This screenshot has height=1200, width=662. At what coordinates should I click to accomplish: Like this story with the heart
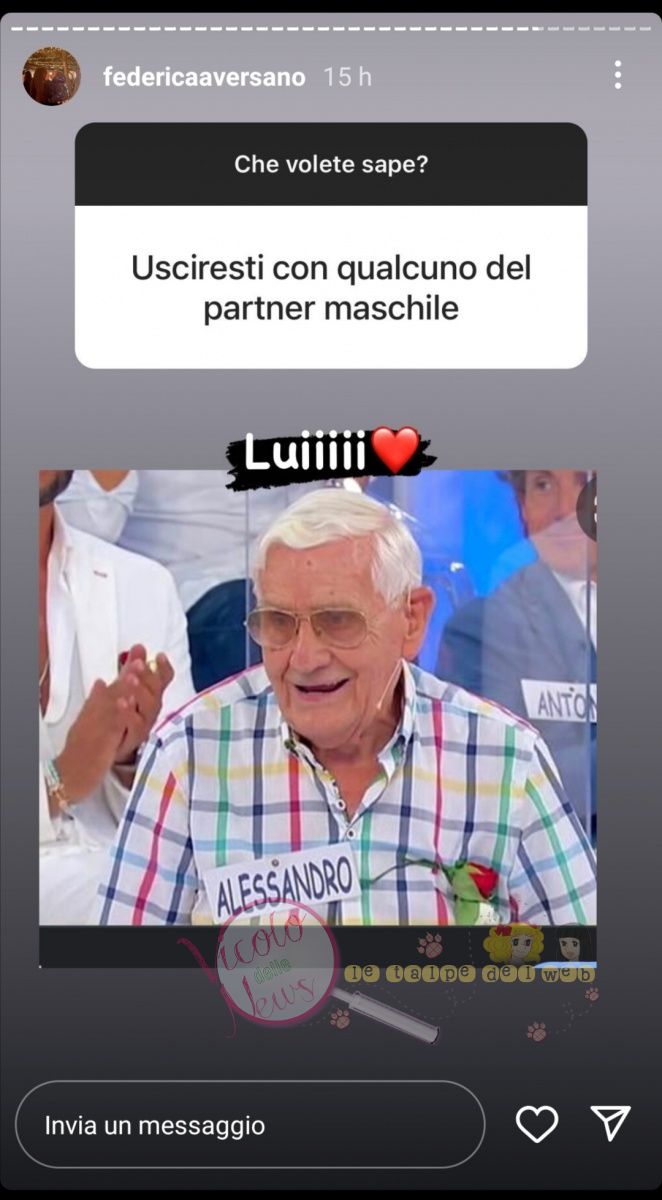537,1124
